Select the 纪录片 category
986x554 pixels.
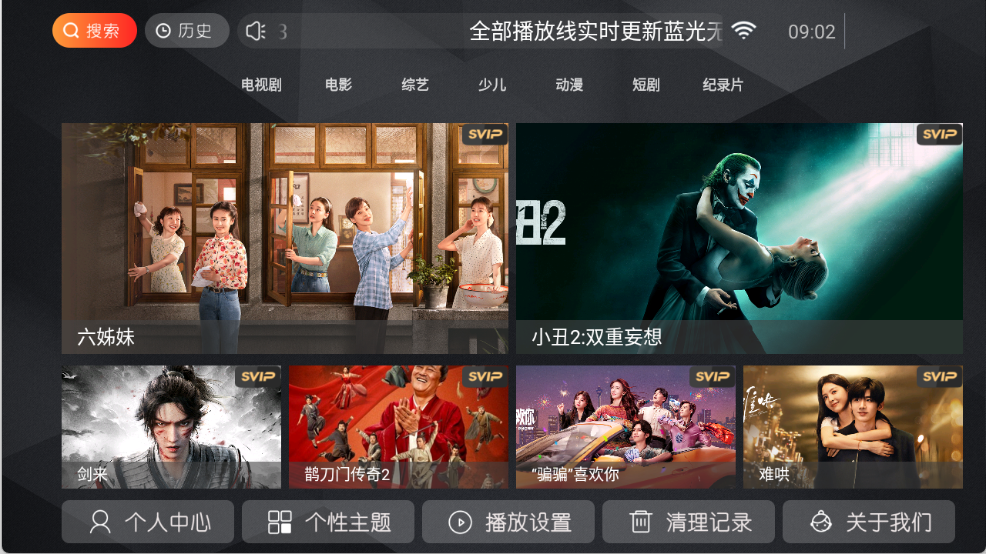723,85
